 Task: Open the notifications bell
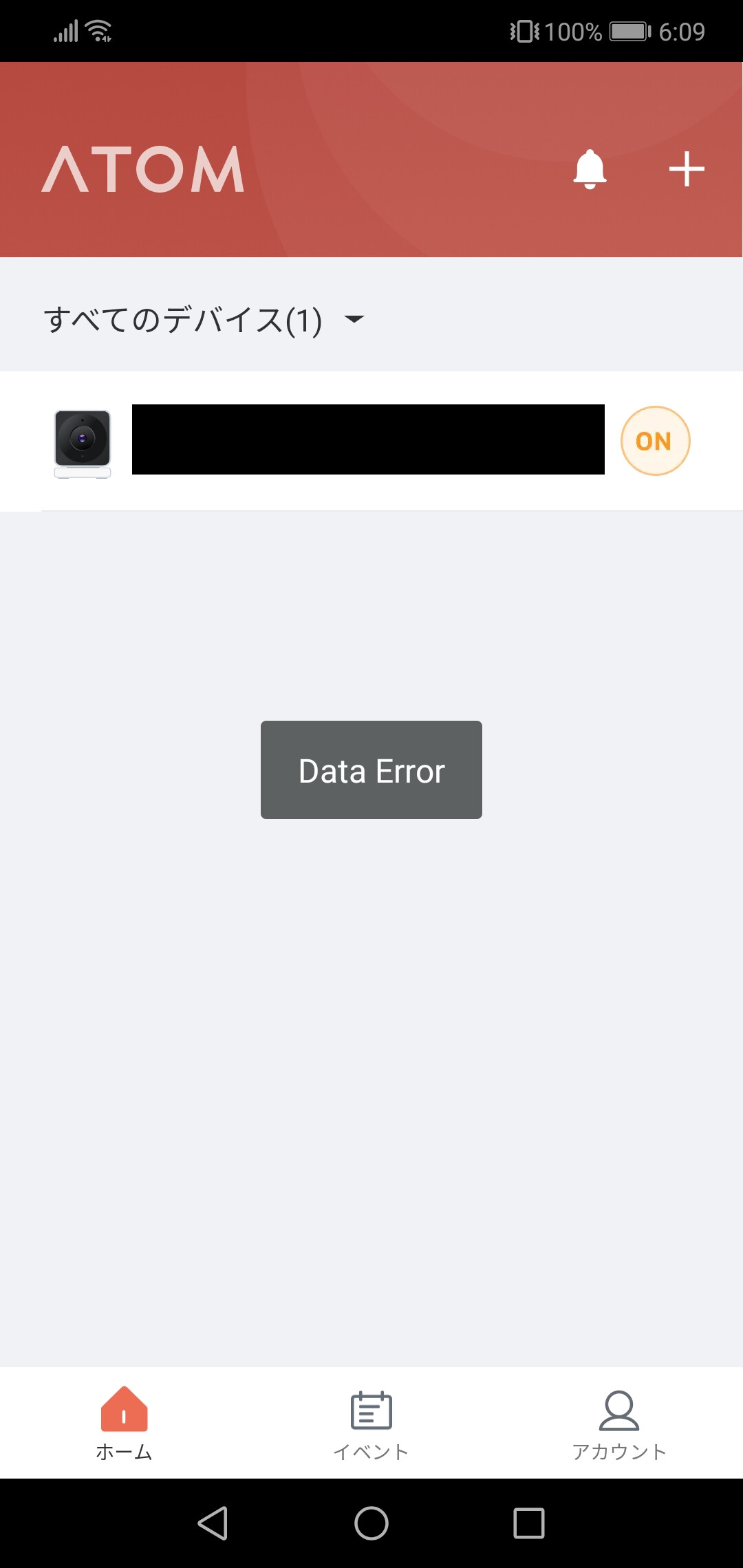[590, 169]
